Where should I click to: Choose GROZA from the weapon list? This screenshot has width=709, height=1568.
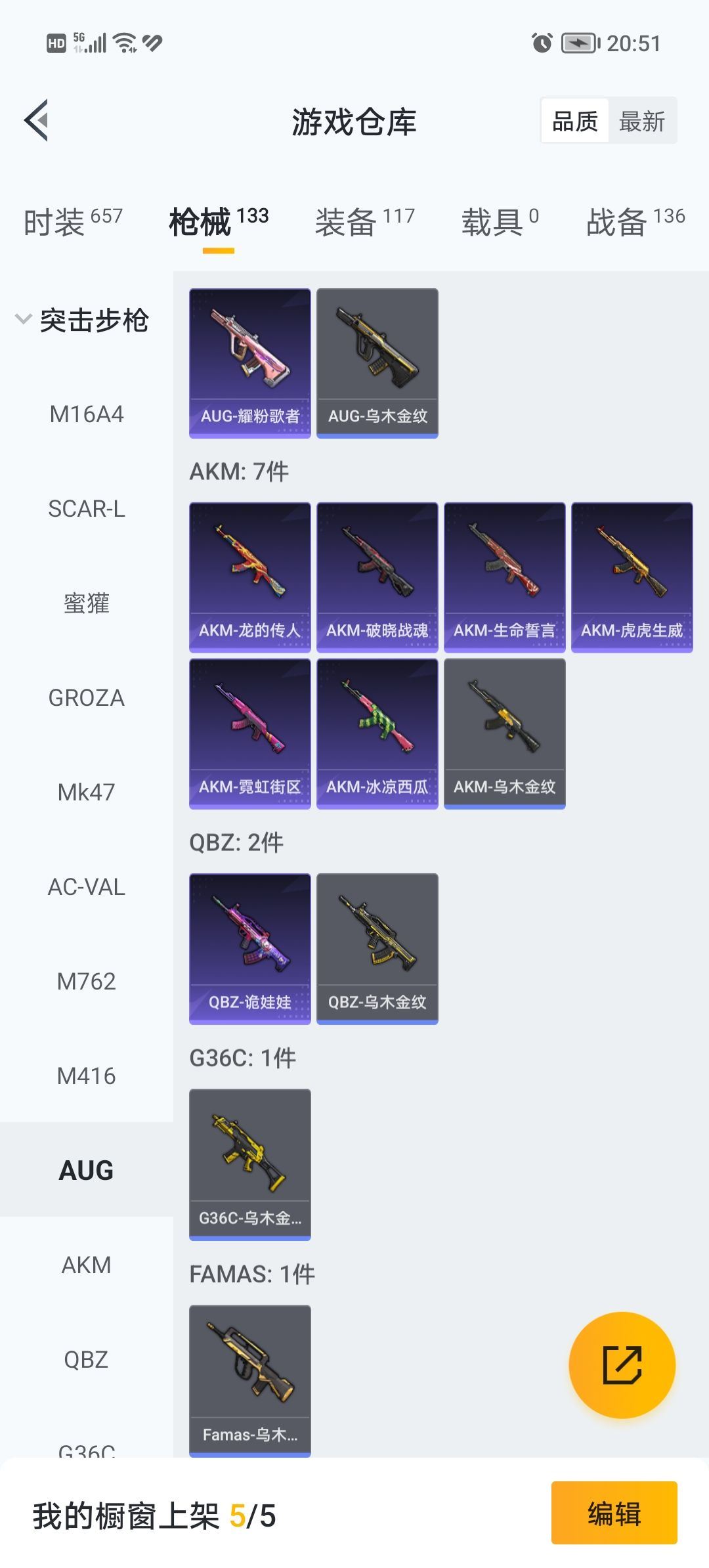(85, 698)
